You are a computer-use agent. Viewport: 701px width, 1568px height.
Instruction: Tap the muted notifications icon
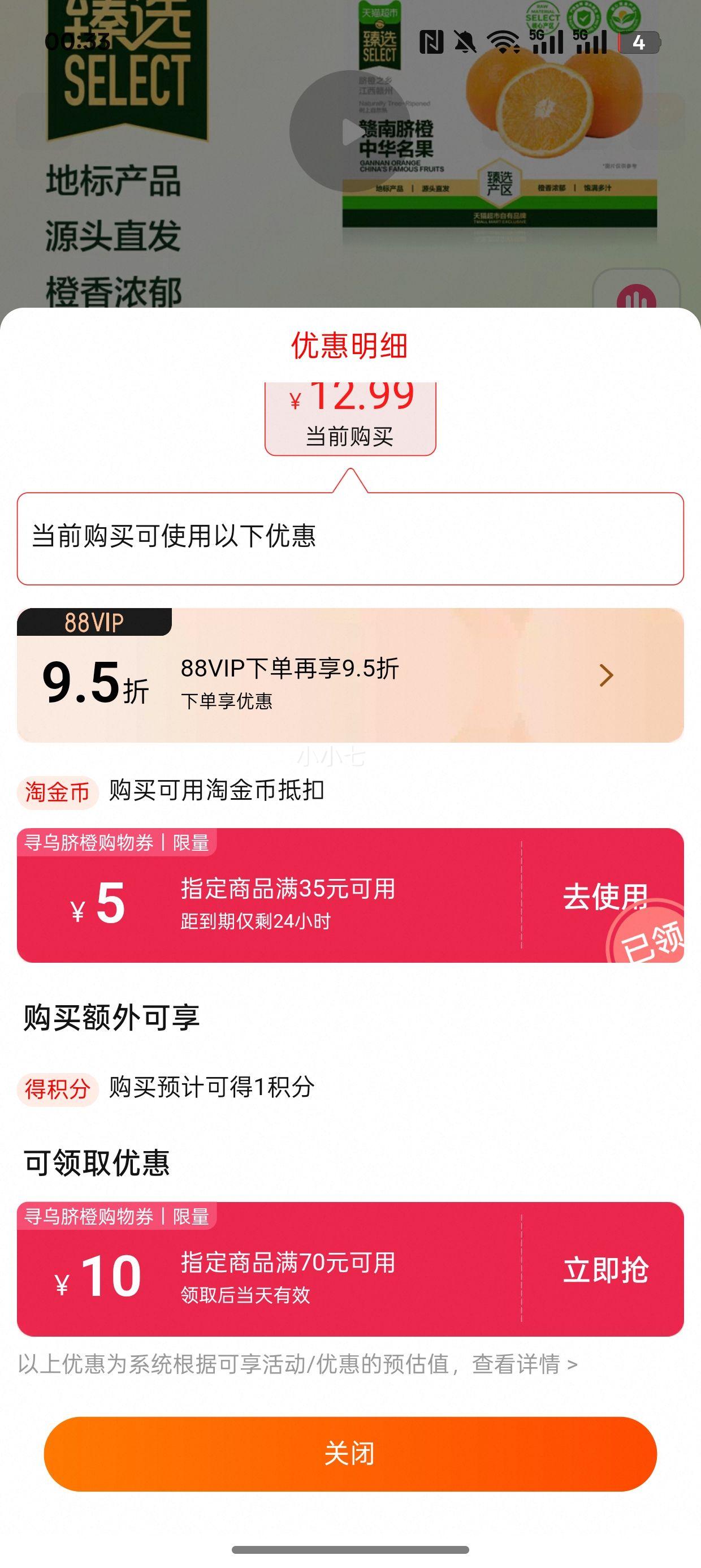pyautogui.click(x=465, y=41)
